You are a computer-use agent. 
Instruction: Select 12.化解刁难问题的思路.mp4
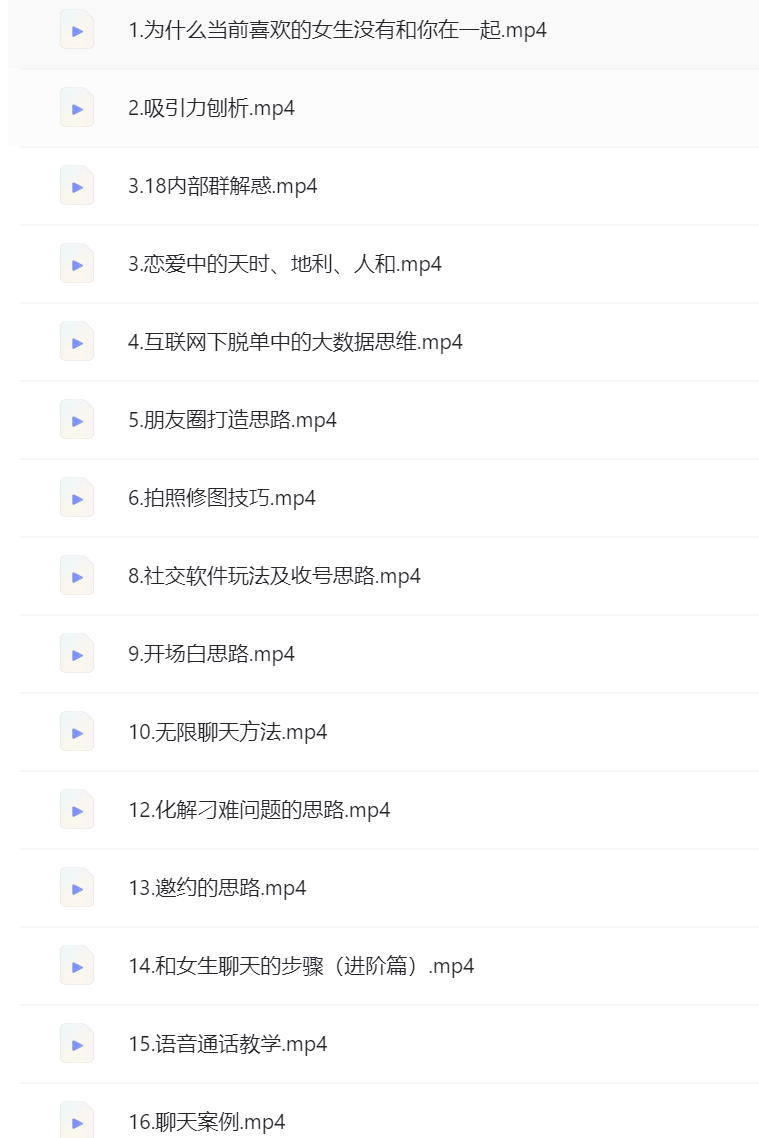(x=259, y=810)
